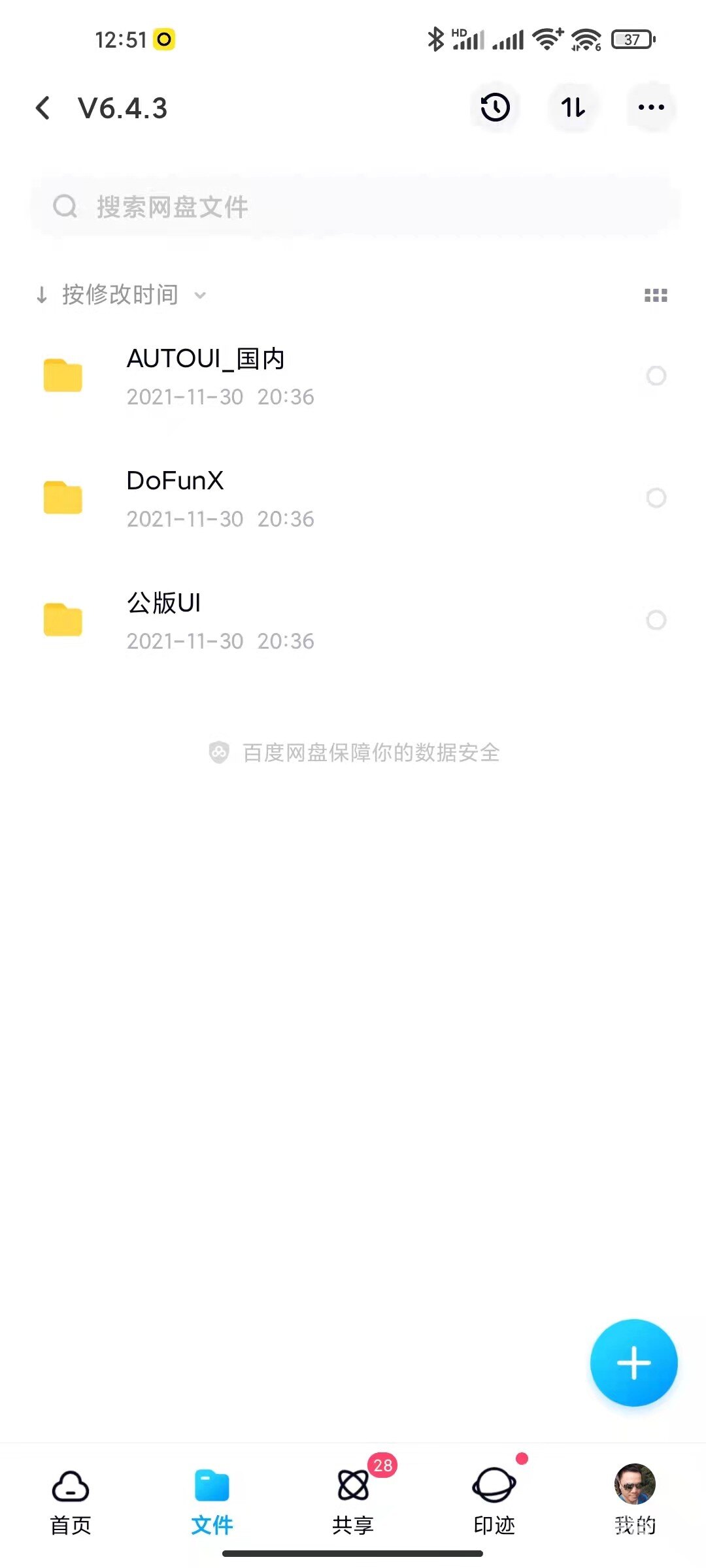The image size is (706, 1568).
Task: Open the three-dot overflow menu
Action: point(651,107)
